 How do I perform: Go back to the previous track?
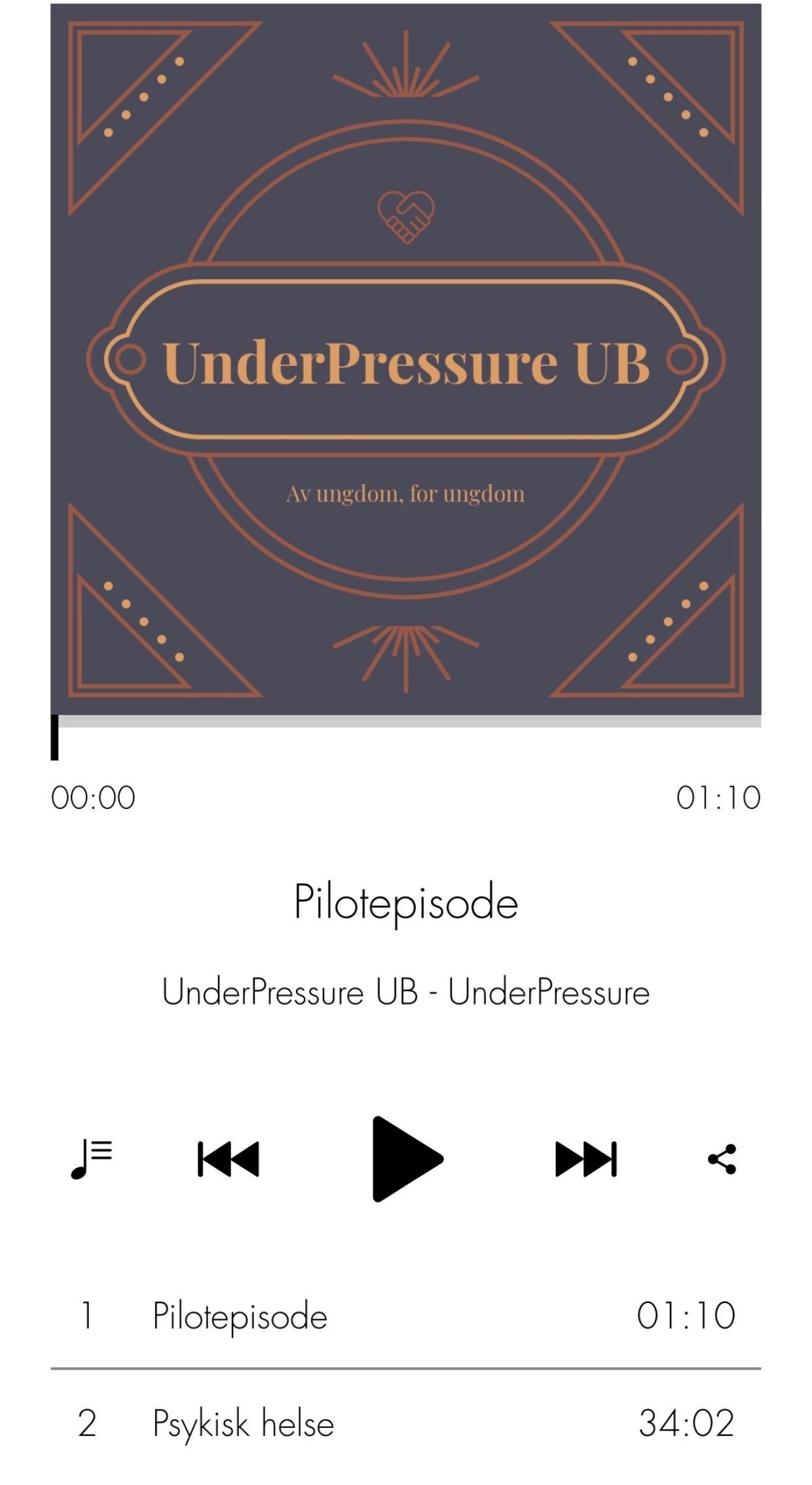click(x=229, y=1159)
